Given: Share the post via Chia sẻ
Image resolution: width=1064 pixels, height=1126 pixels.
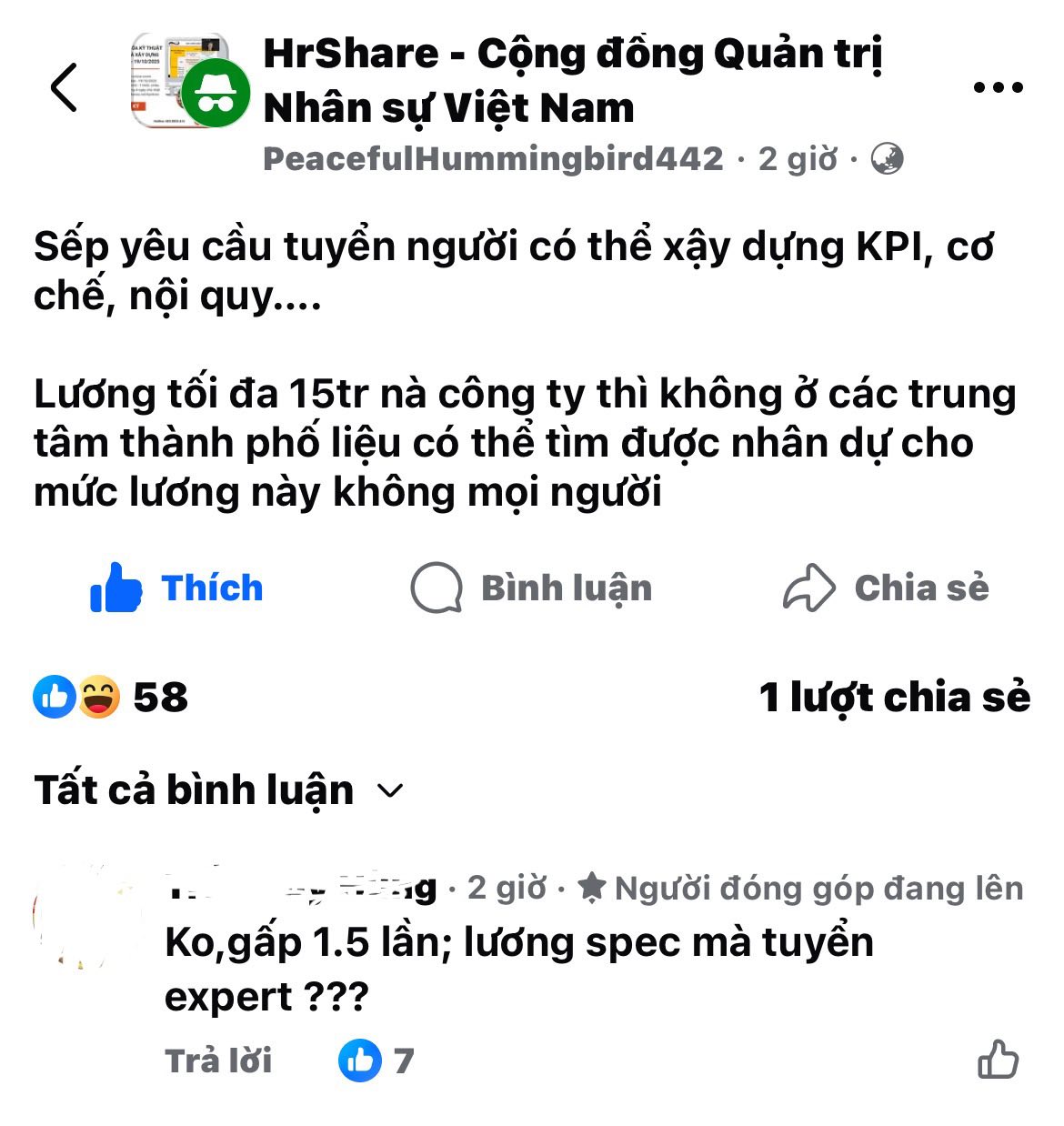Looking at the screenshot, I should pyautogui.click(x=887, y=588).
